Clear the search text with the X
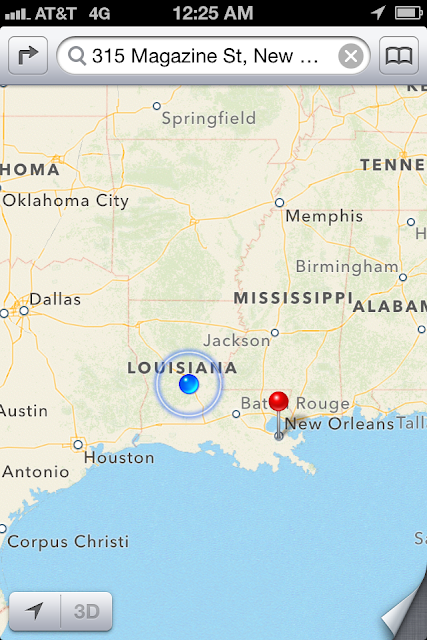427x640 pixels. tap(350, 56)
